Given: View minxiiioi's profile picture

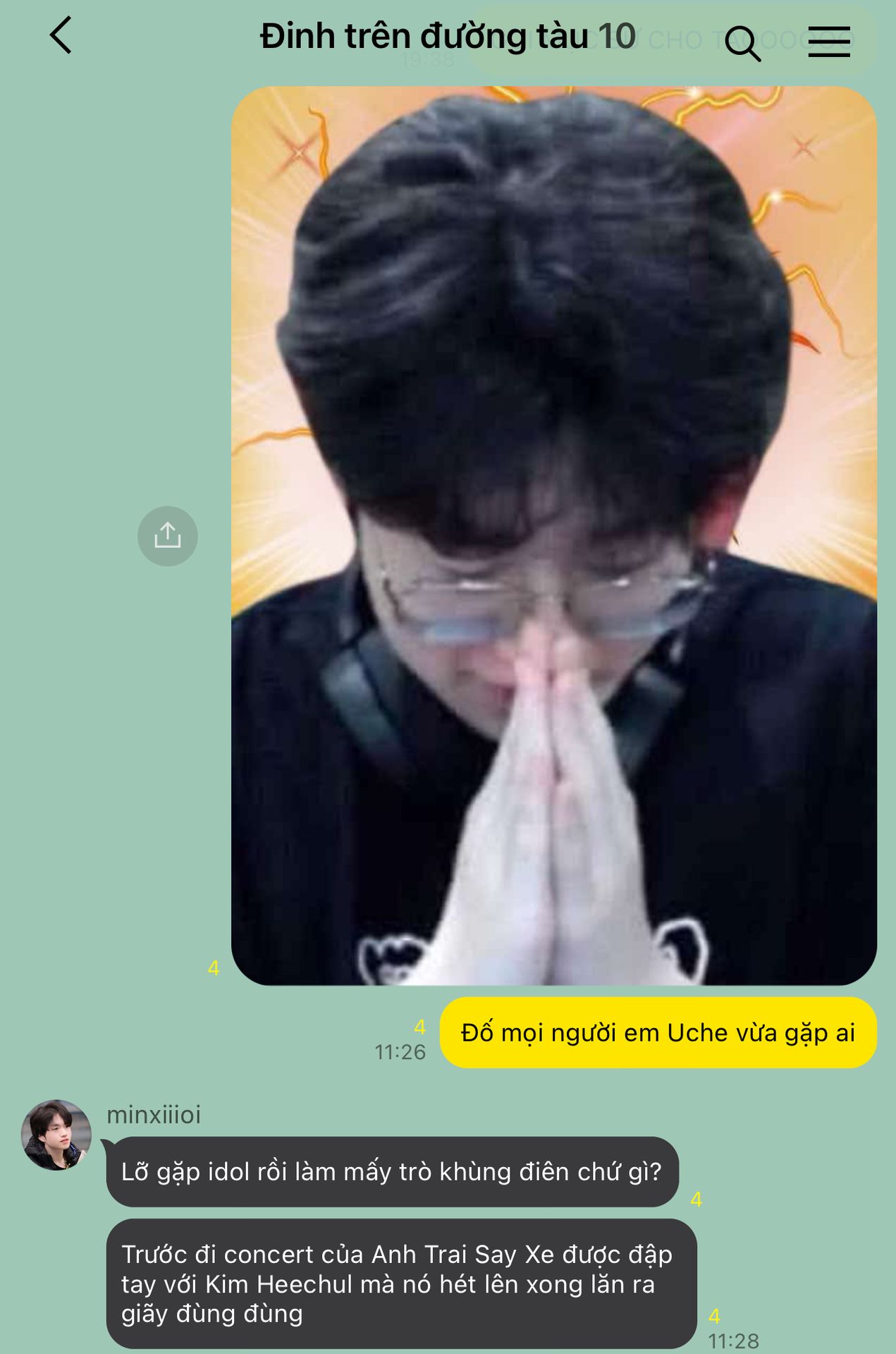Looking at the screenshot, I should 56,1135.
